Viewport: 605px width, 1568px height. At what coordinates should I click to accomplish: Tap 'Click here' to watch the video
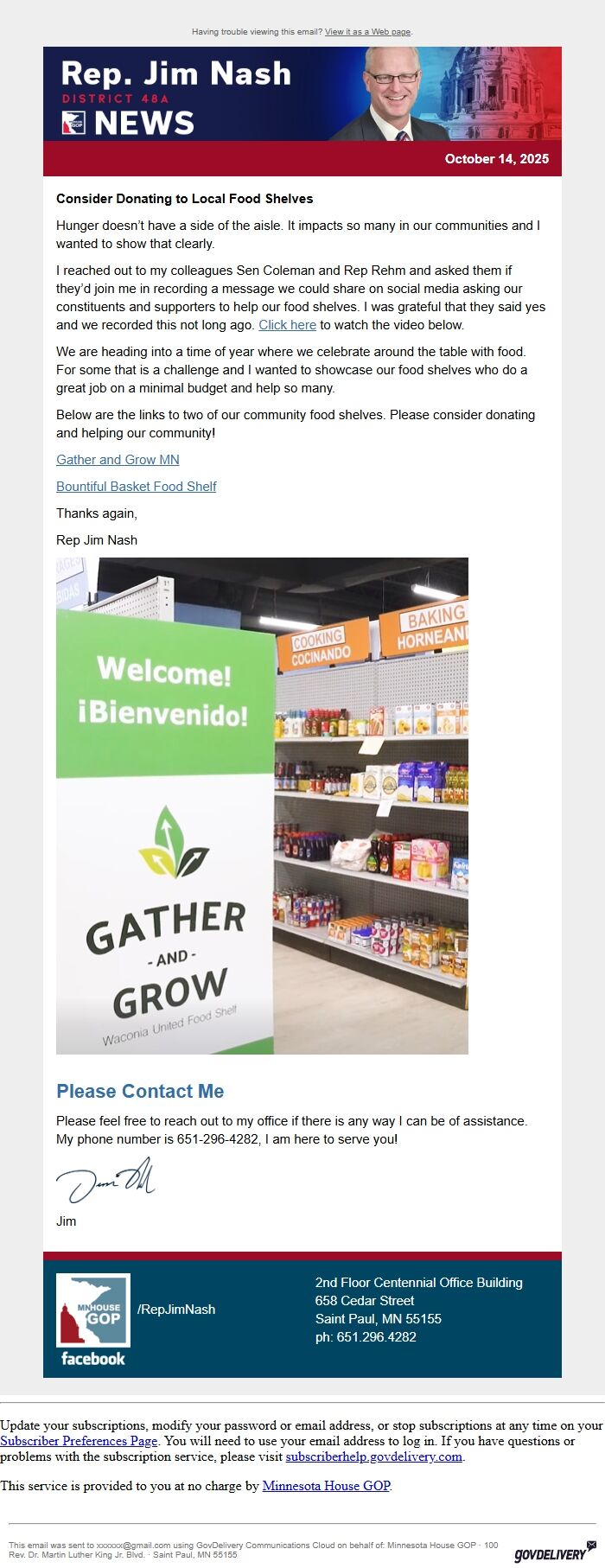click(x=287, y=325)
